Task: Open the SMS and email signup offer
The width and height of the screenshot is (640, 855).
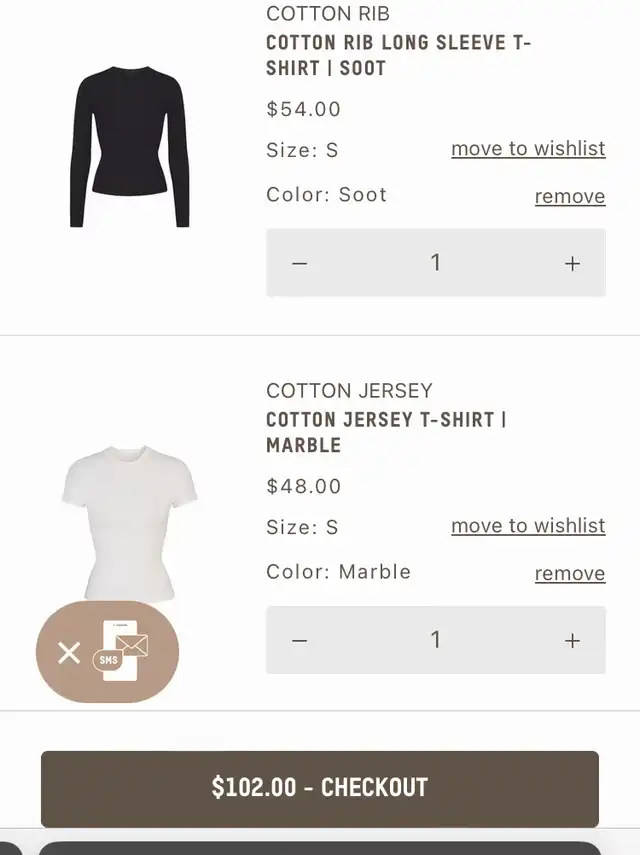Action: (121, 651)
